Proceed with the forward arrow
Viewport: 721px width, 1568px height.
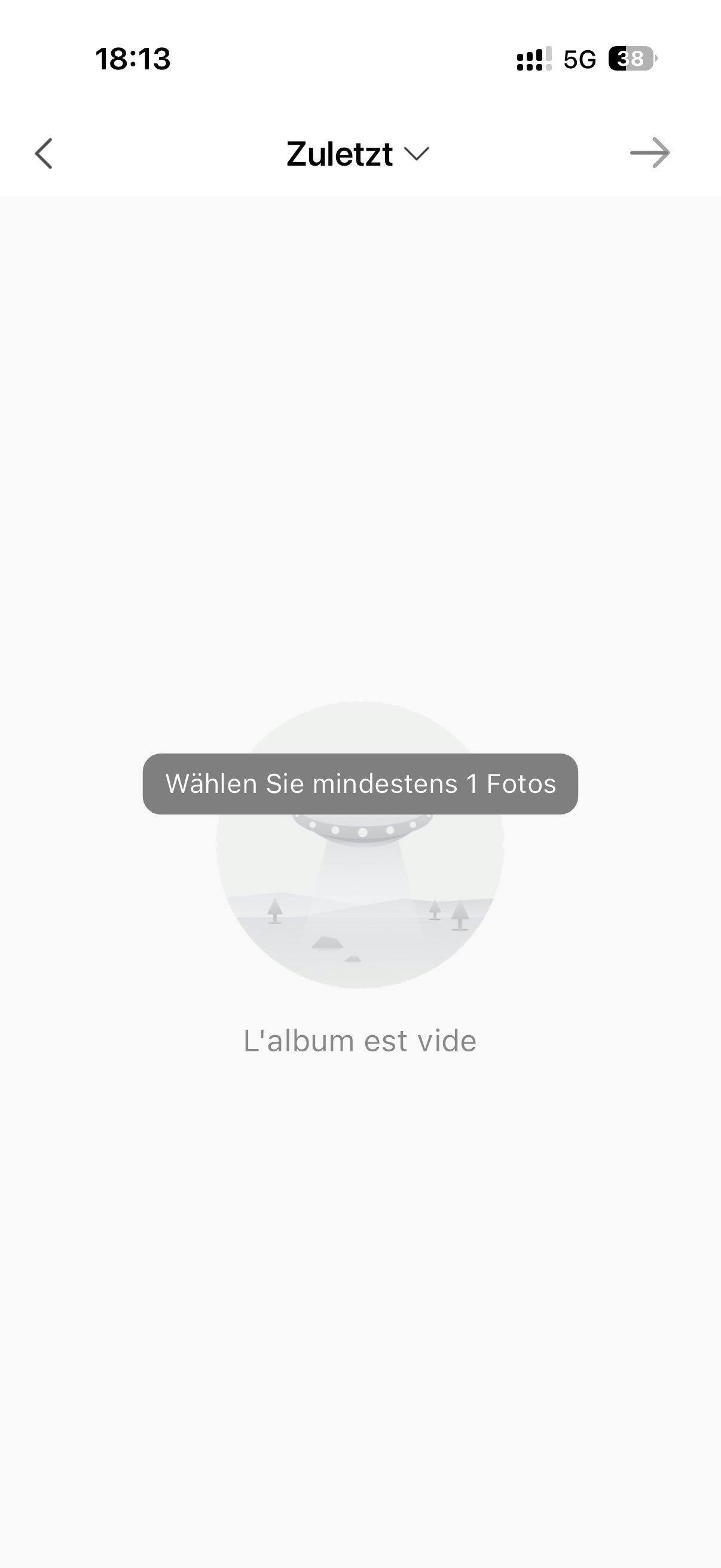(649, 152)
